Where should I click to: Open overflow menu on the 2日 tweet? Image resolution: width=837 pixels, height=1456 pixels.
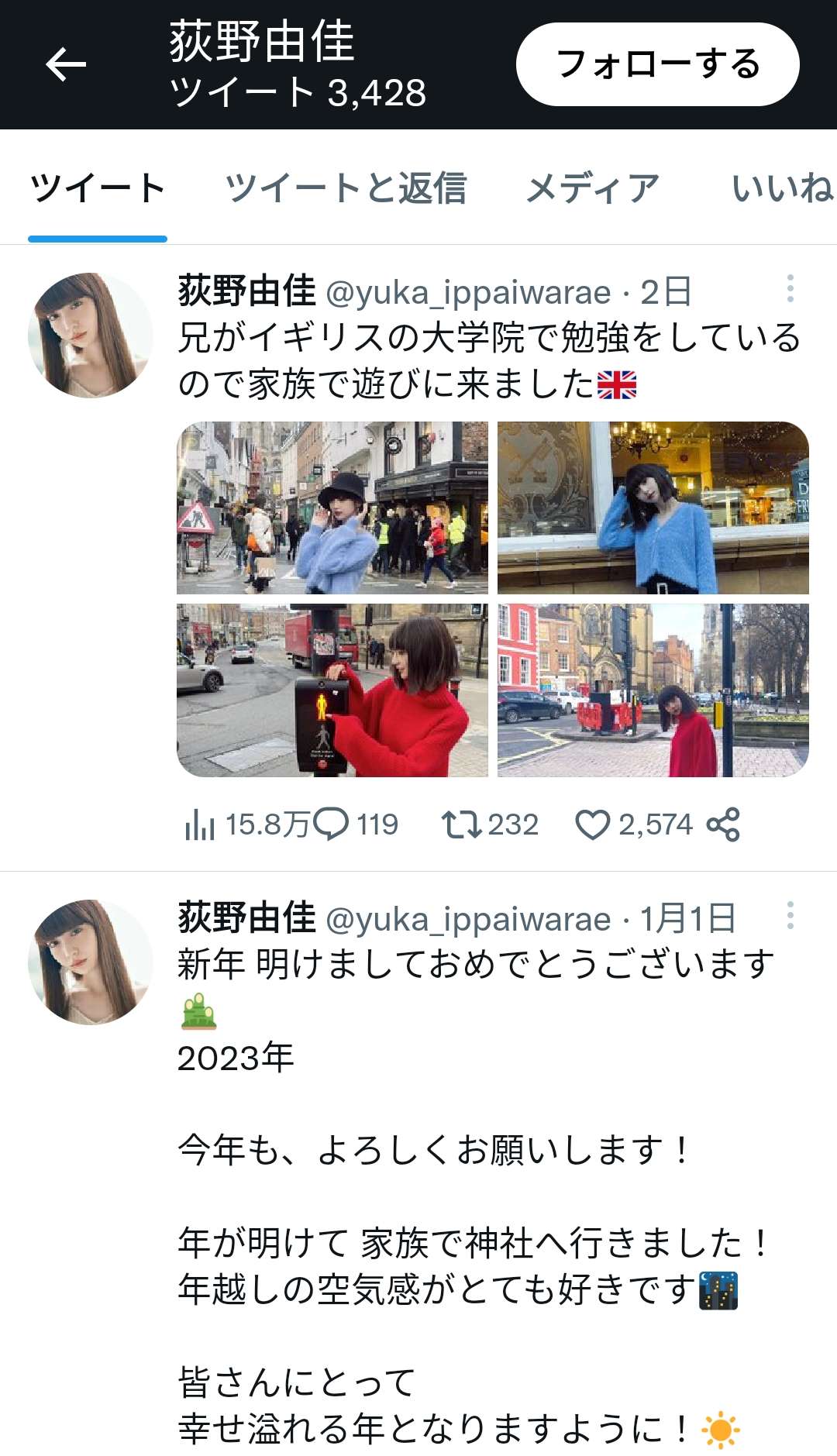click(x=790, y=288)
